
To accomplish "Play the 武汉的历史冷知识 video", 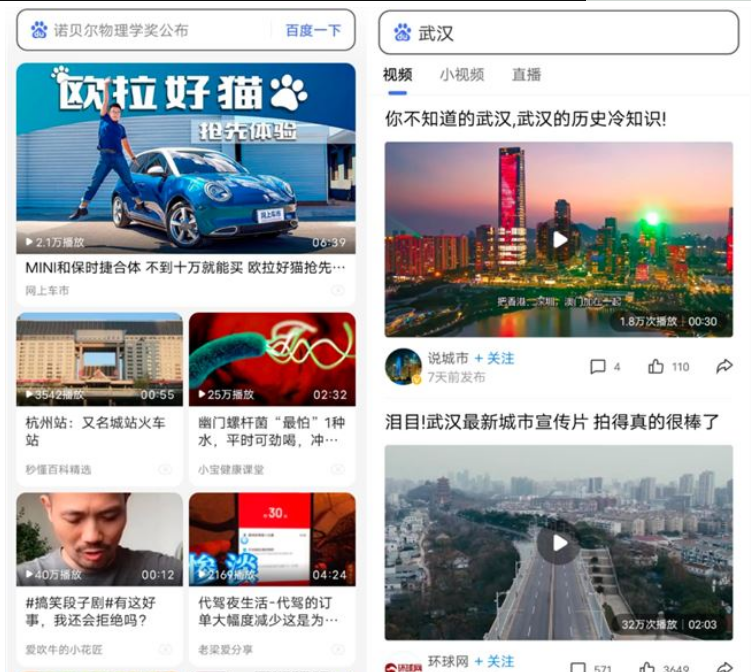I will point(559,239).
